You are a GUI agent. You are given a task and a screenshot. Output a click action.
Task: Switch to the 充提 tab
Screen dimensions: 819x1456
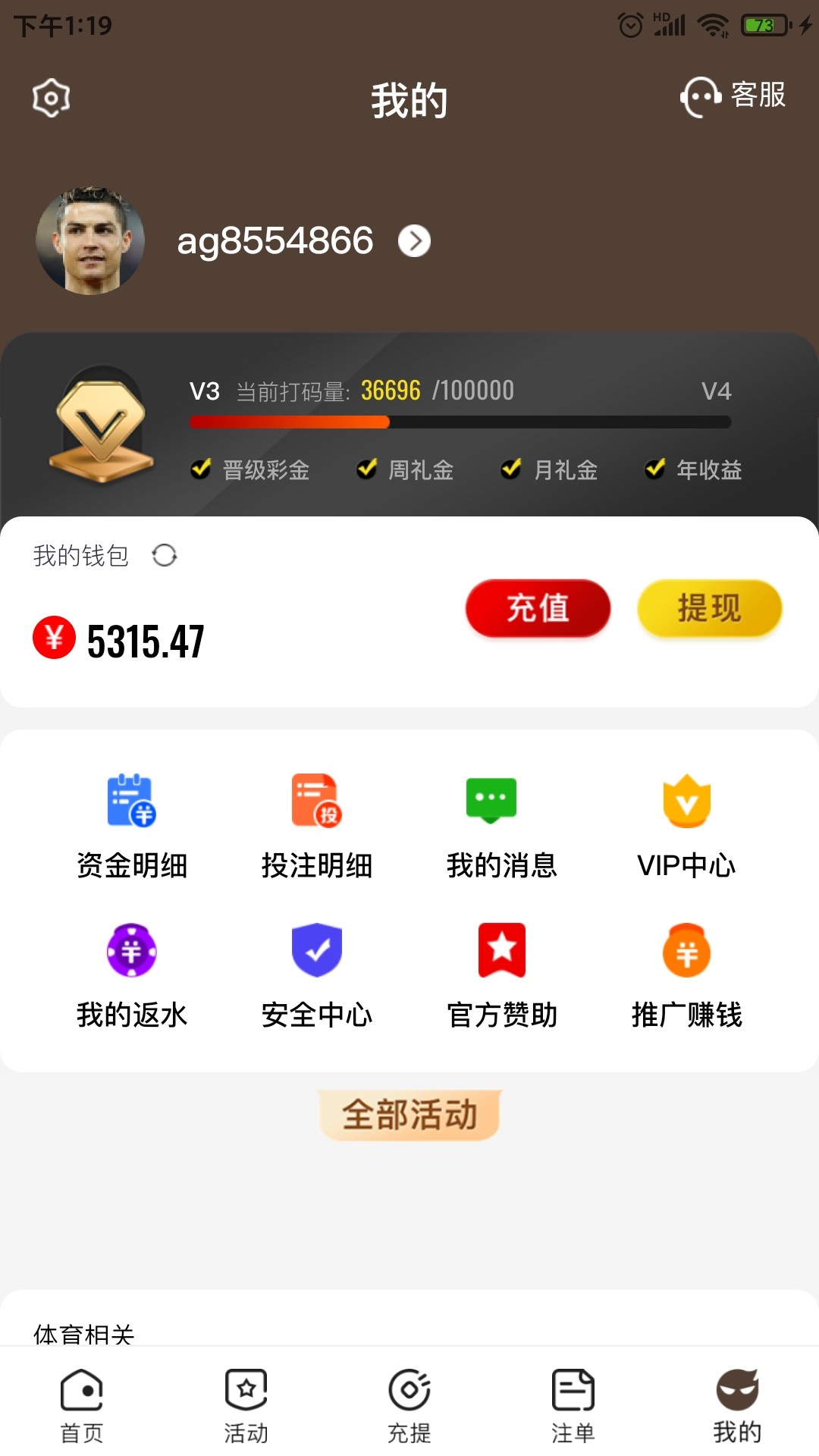pyautogui.click(x=409, y=1405)
